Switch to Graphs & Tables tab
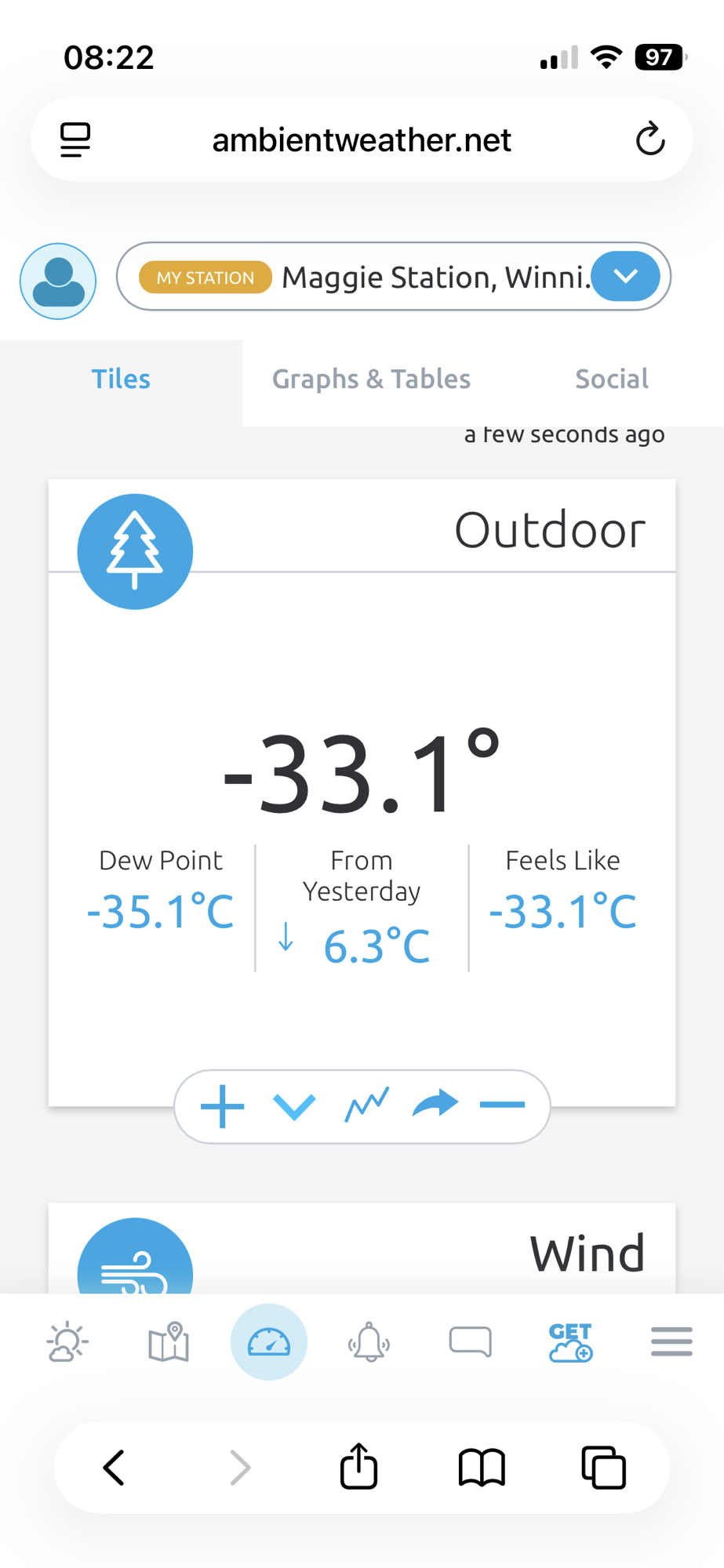 (x=371, y=379)
